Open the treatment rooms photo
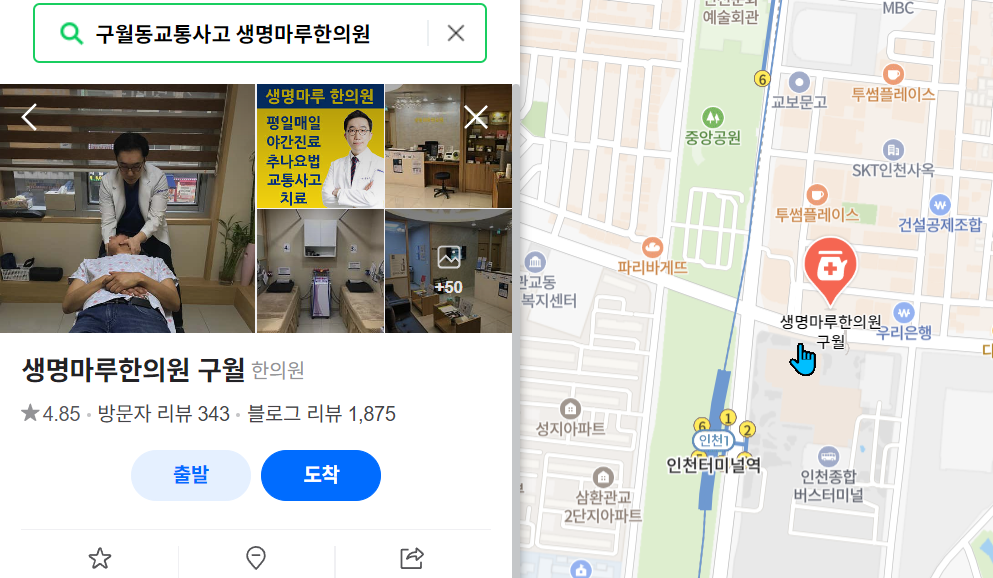 point(320,271)
